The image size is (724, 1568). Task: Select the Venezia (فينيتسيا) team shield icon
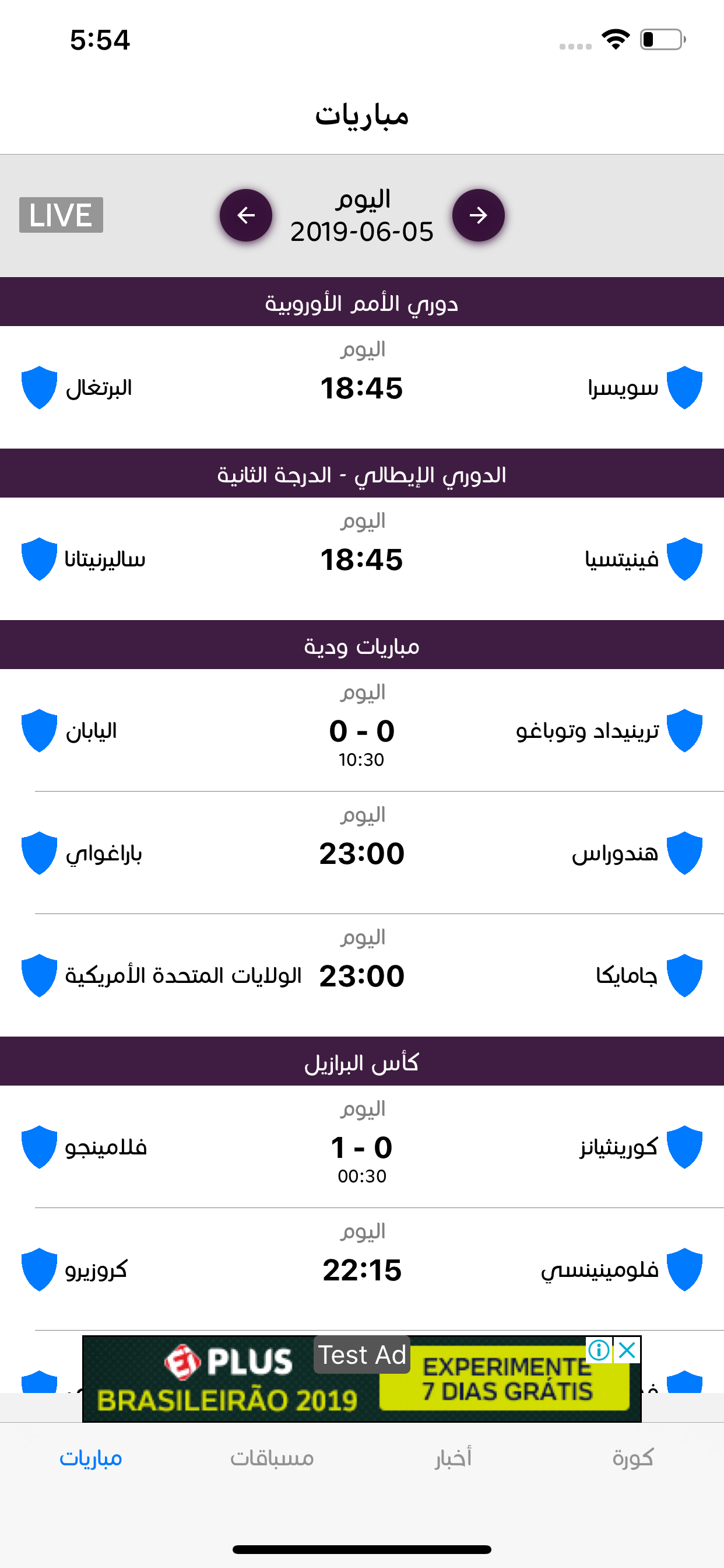(685, 558)
